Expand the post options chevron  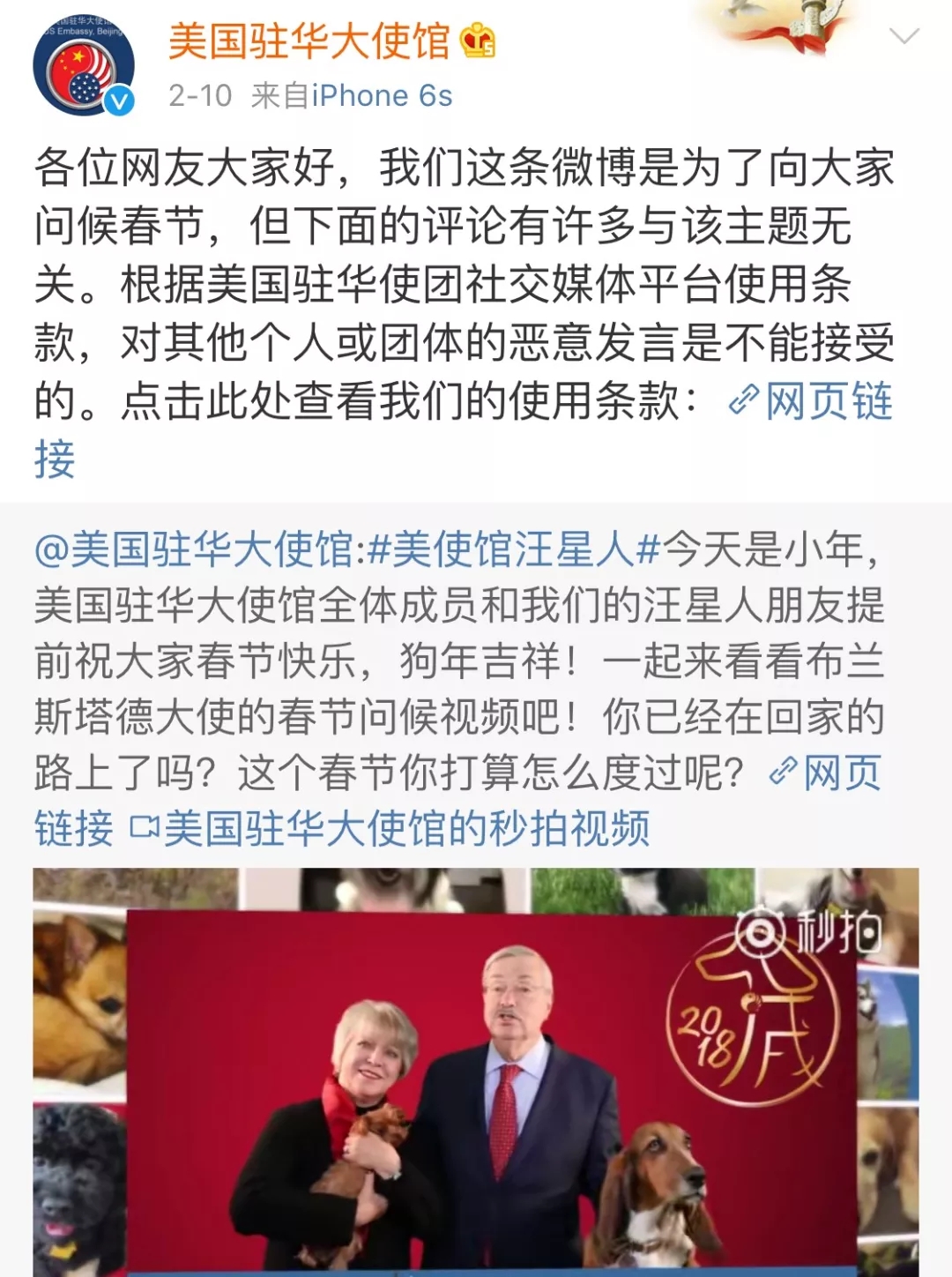[x=904, y=37]
